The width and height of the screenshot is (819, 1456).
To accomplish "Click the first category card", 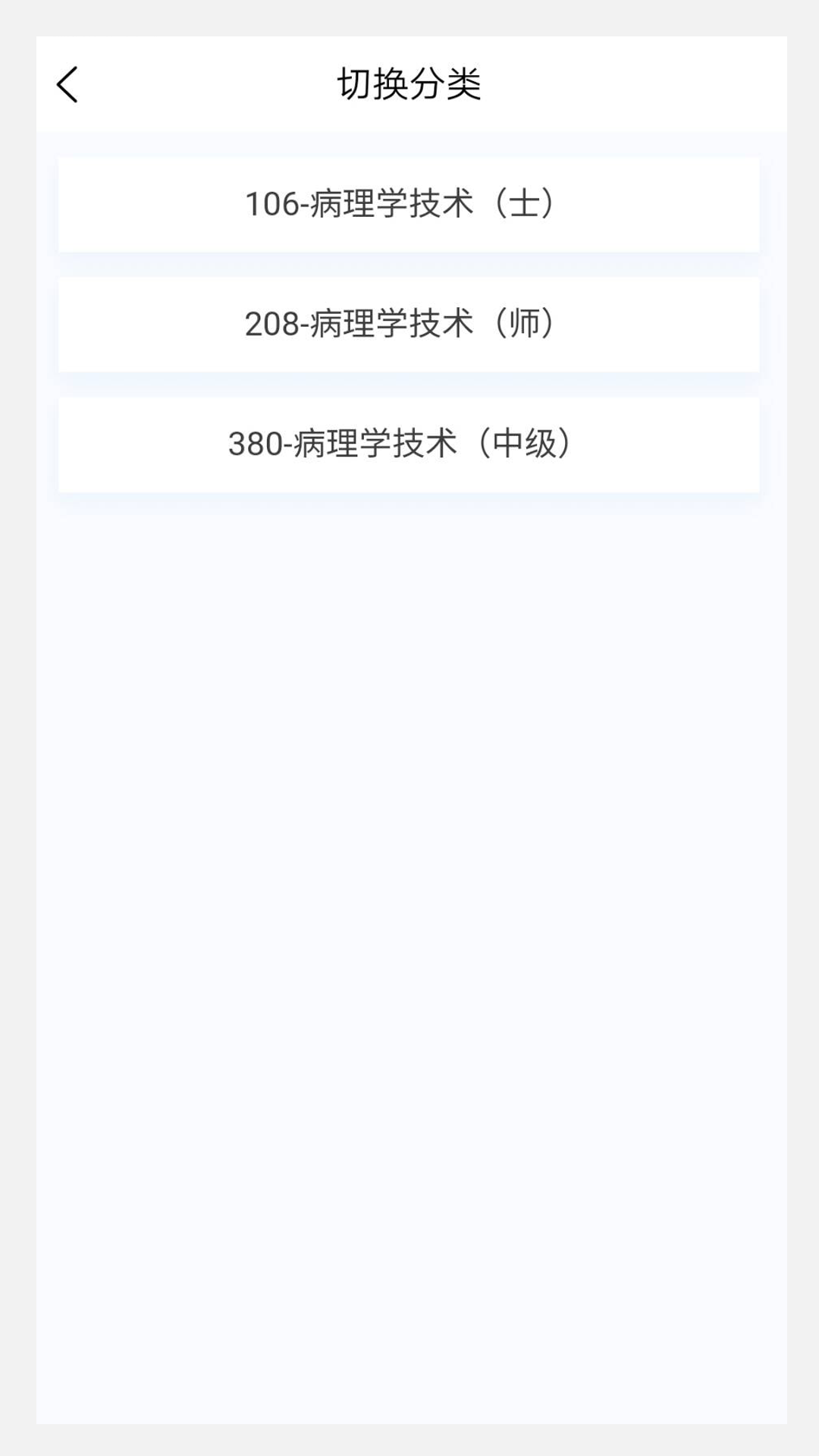I will [408, 205].
